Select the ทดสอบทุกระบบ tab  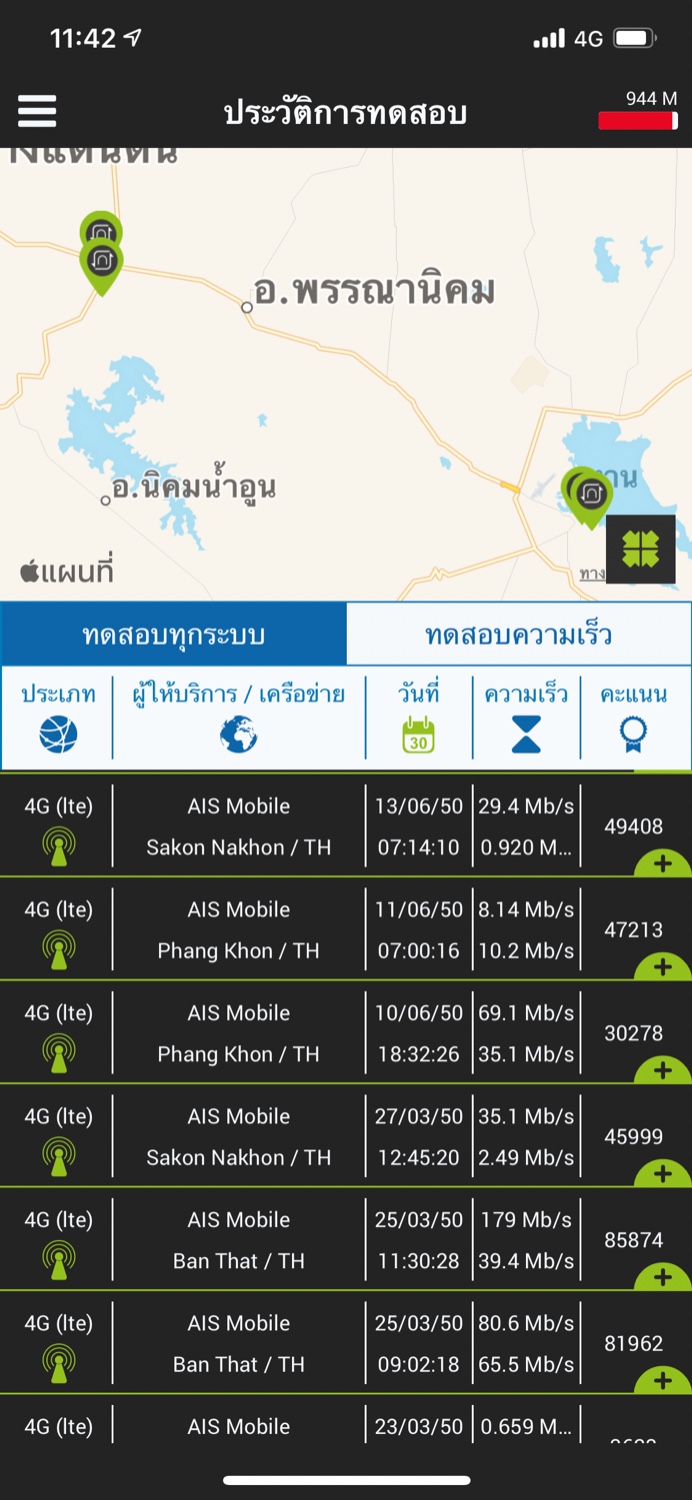click(174, 635)
